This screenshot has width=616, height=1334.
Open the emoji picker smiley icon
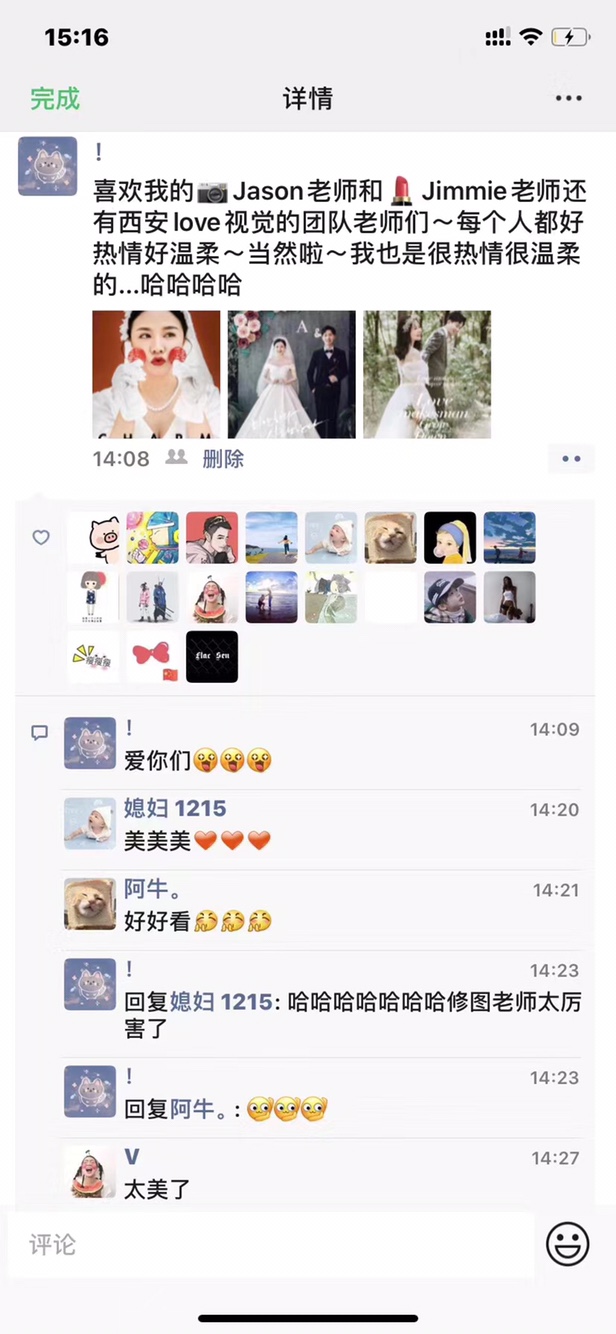567,1245
